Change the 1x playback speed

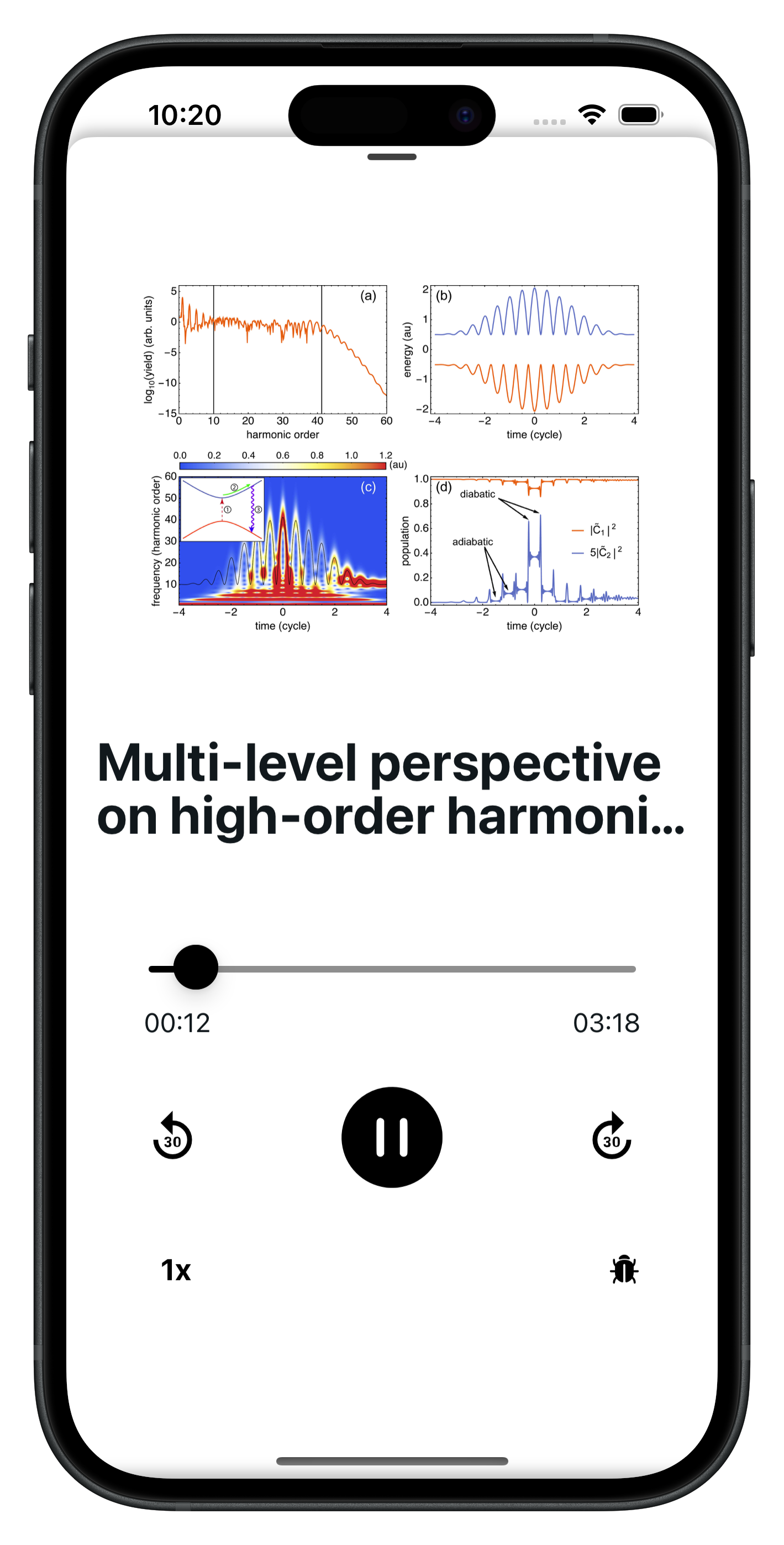tap(175, 1270)
